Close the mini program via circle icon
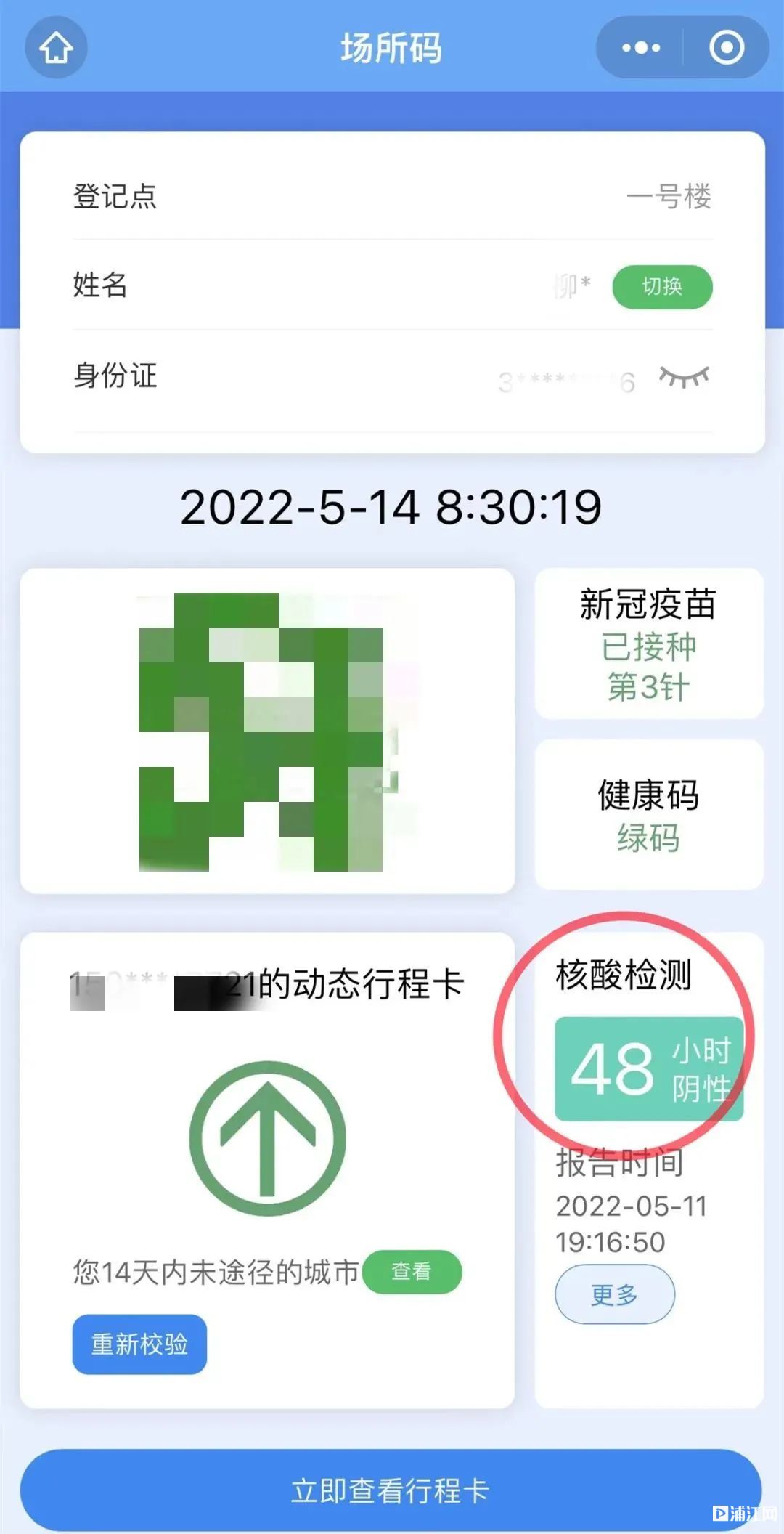The height and width of the screenshot is (1534, 784). click(726, 48)
